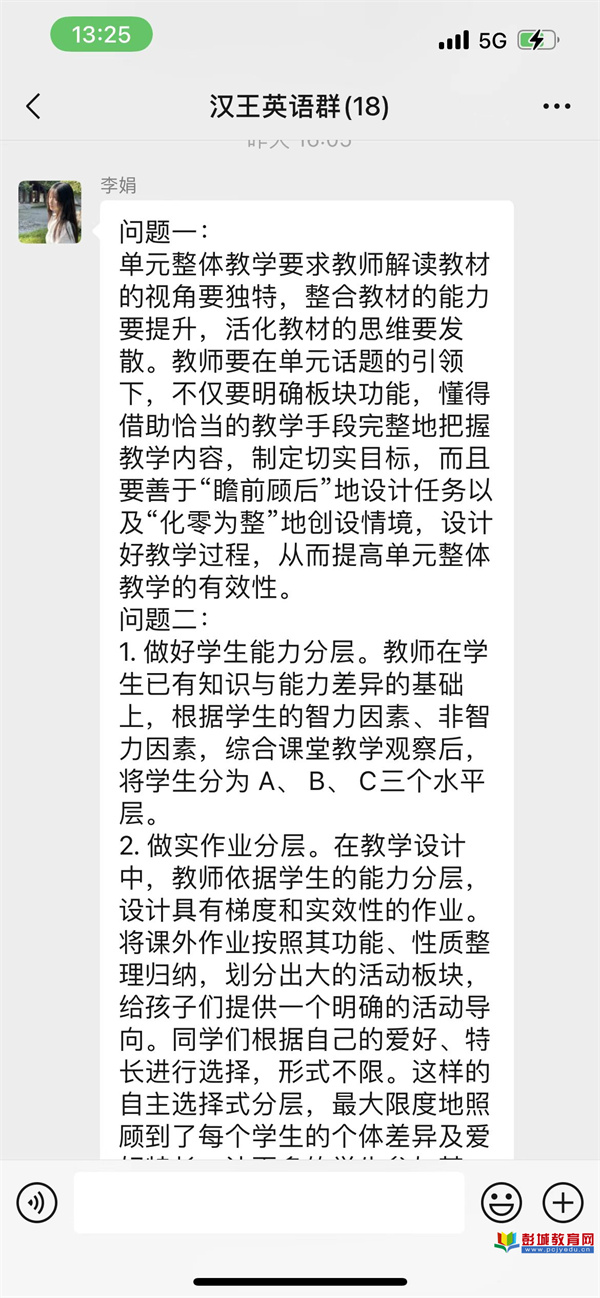The height and width of the screenshot is (1298, 600).
Task: Go back from the 汉王英语群 chat
Action: (x=34, y=107)
